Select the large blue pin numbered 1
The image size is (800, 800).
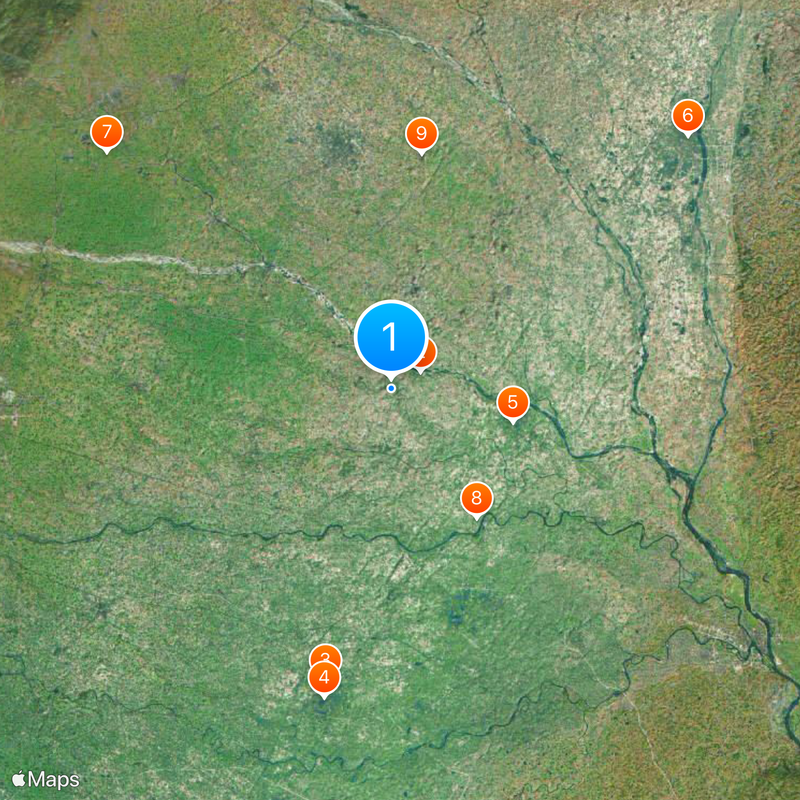[391, 336]
